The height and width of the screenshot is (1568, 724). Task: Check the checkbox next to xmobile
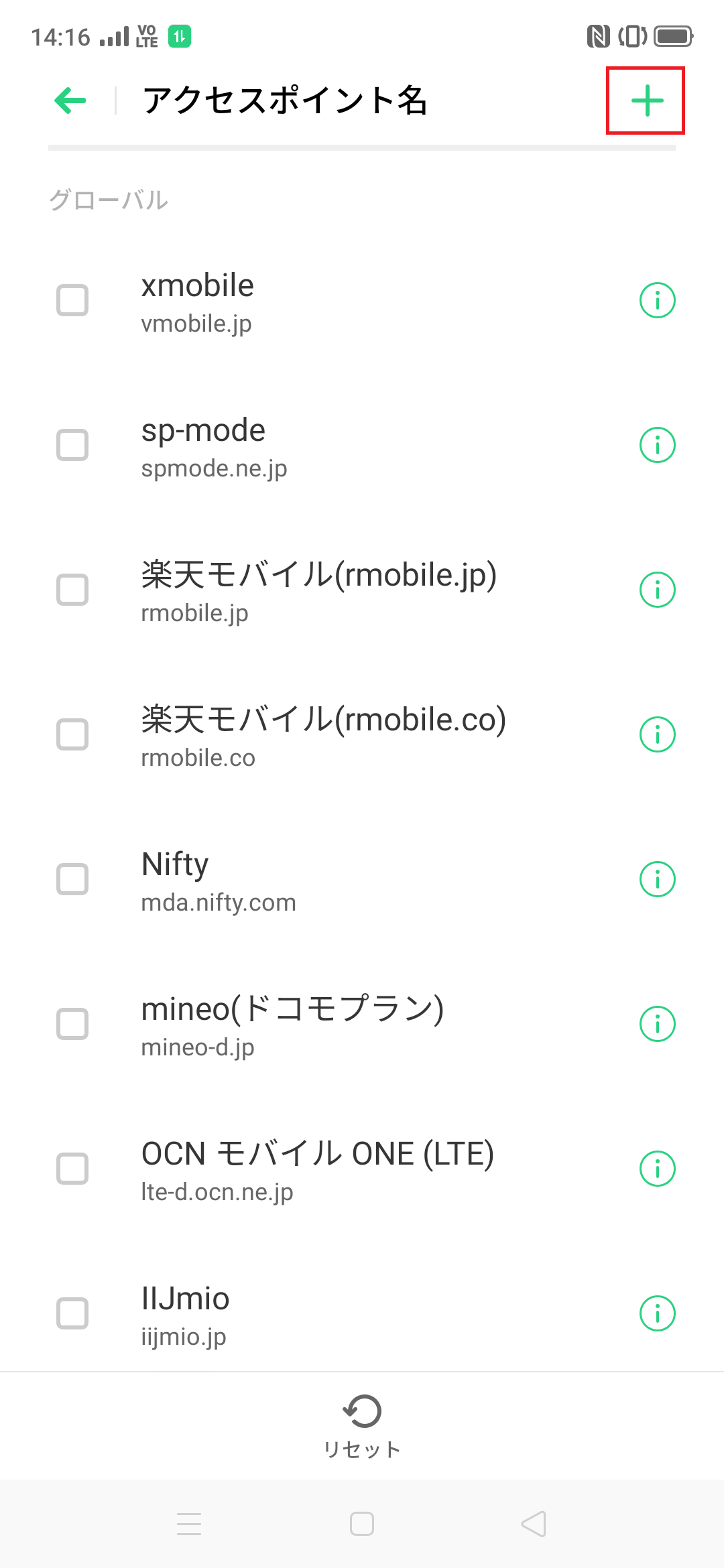click(72, 300)
